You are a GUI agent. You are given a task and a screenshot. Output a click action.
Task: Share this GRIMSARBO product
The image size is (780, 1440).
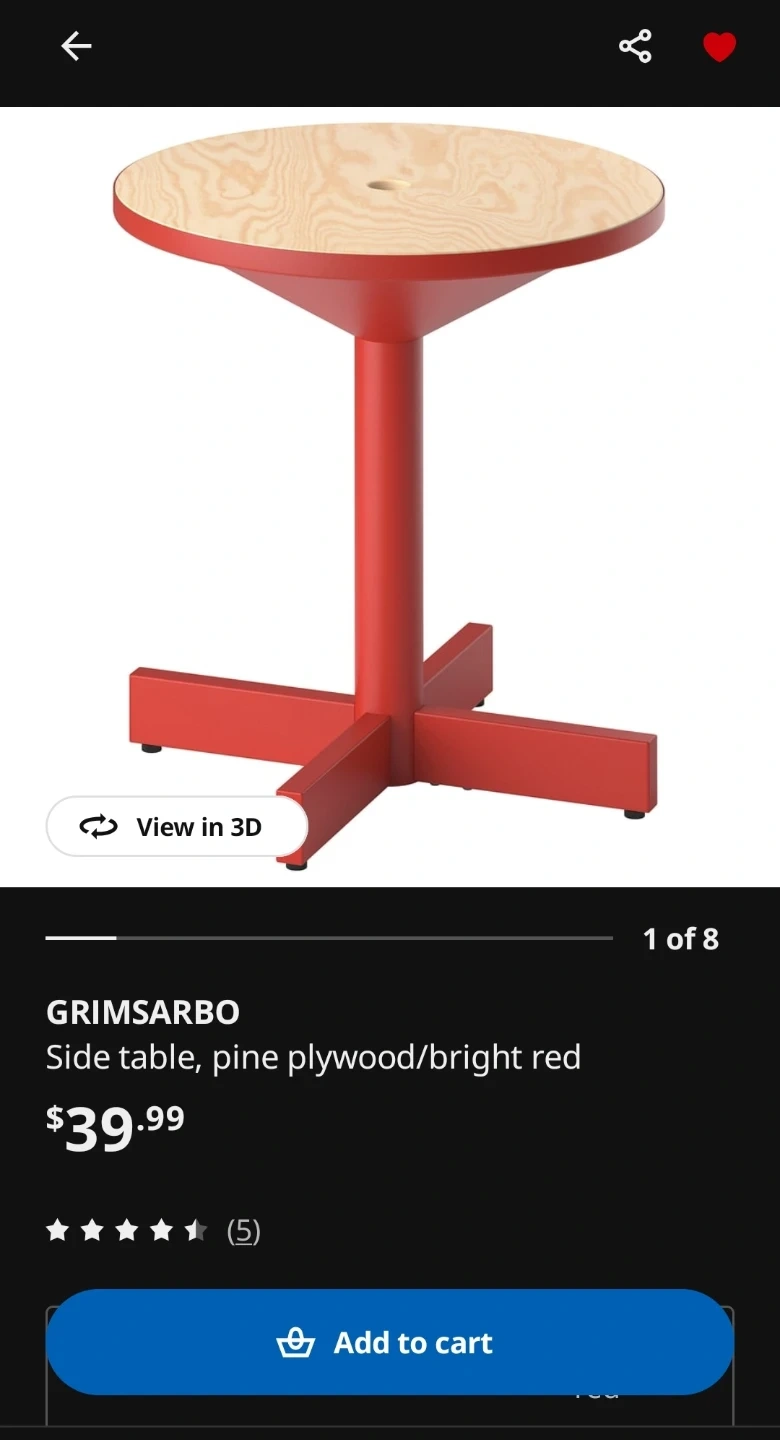(635, 46)
